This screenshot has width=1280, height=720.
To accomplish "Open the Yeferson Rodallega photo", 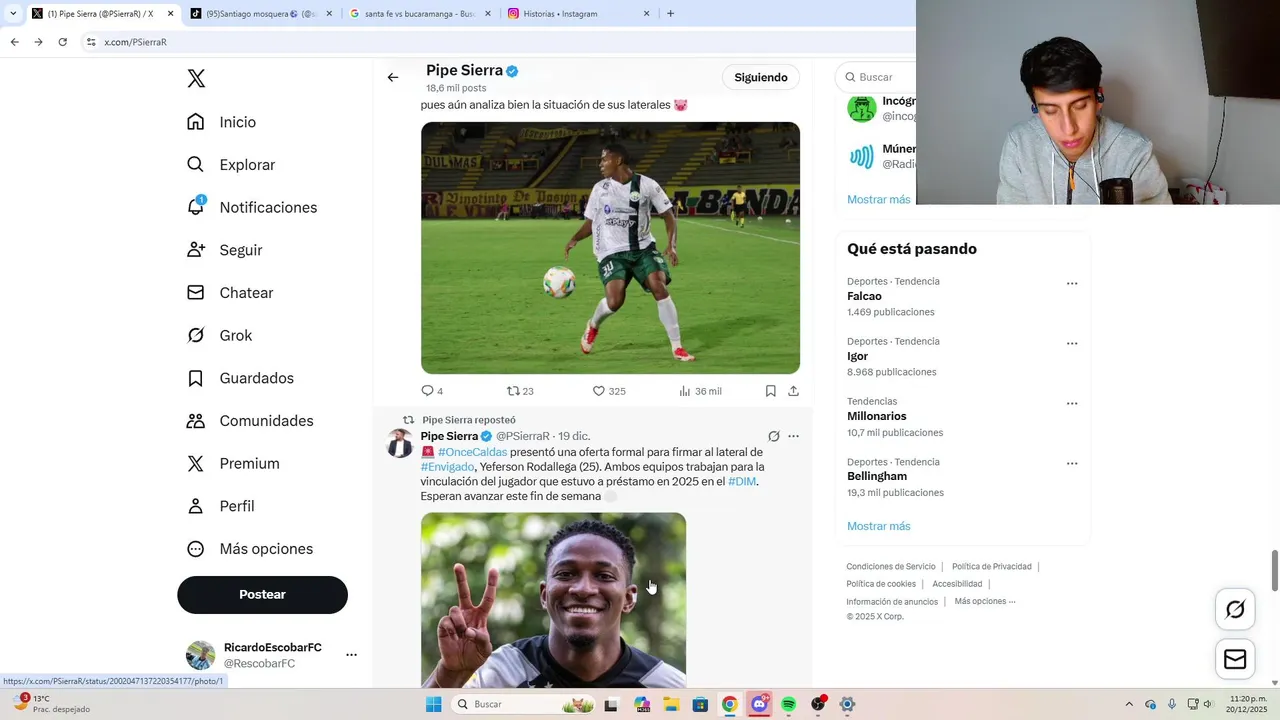I will click(x=553, y=600).
